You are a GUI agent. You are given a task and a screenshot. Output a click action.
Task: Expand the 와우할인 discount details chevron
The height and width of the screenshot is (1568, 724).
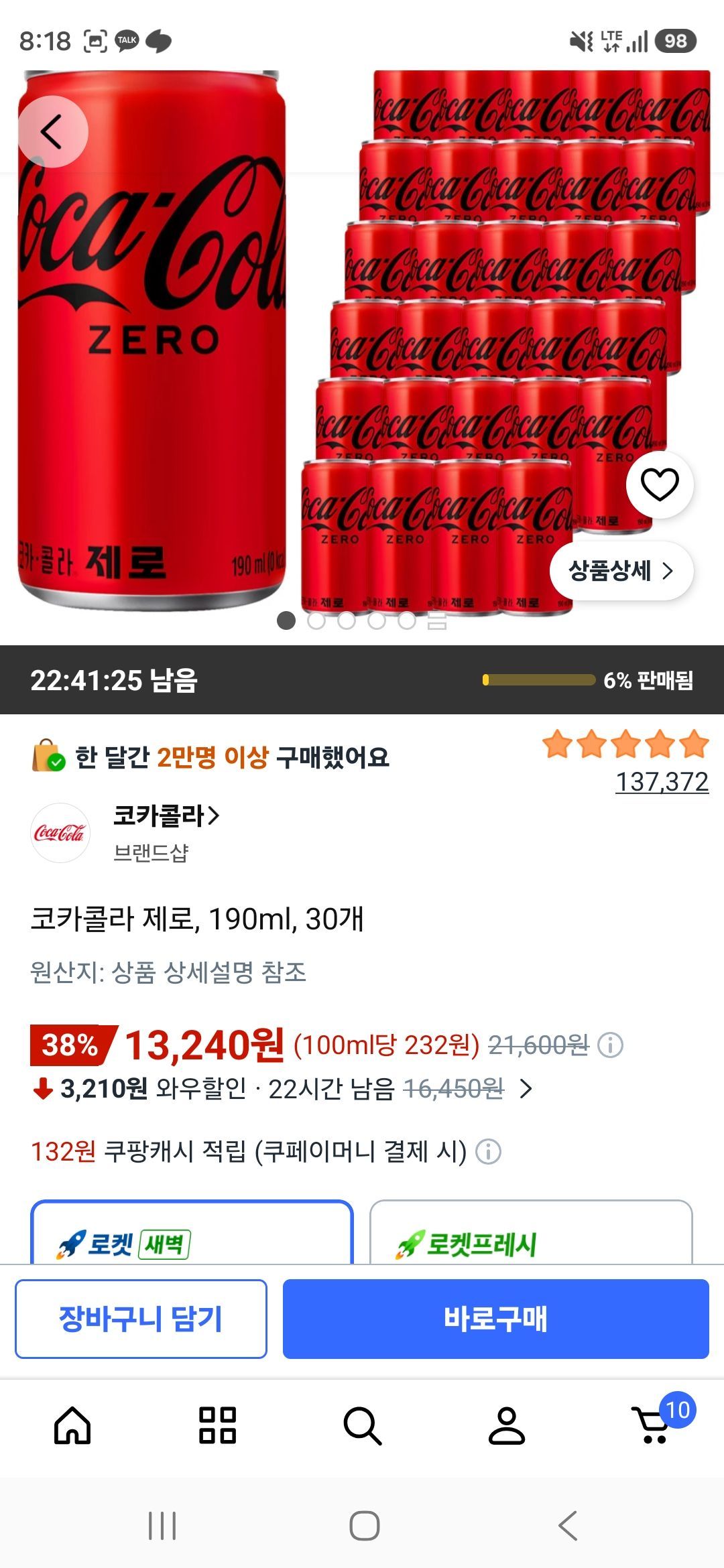(526, 1089)
